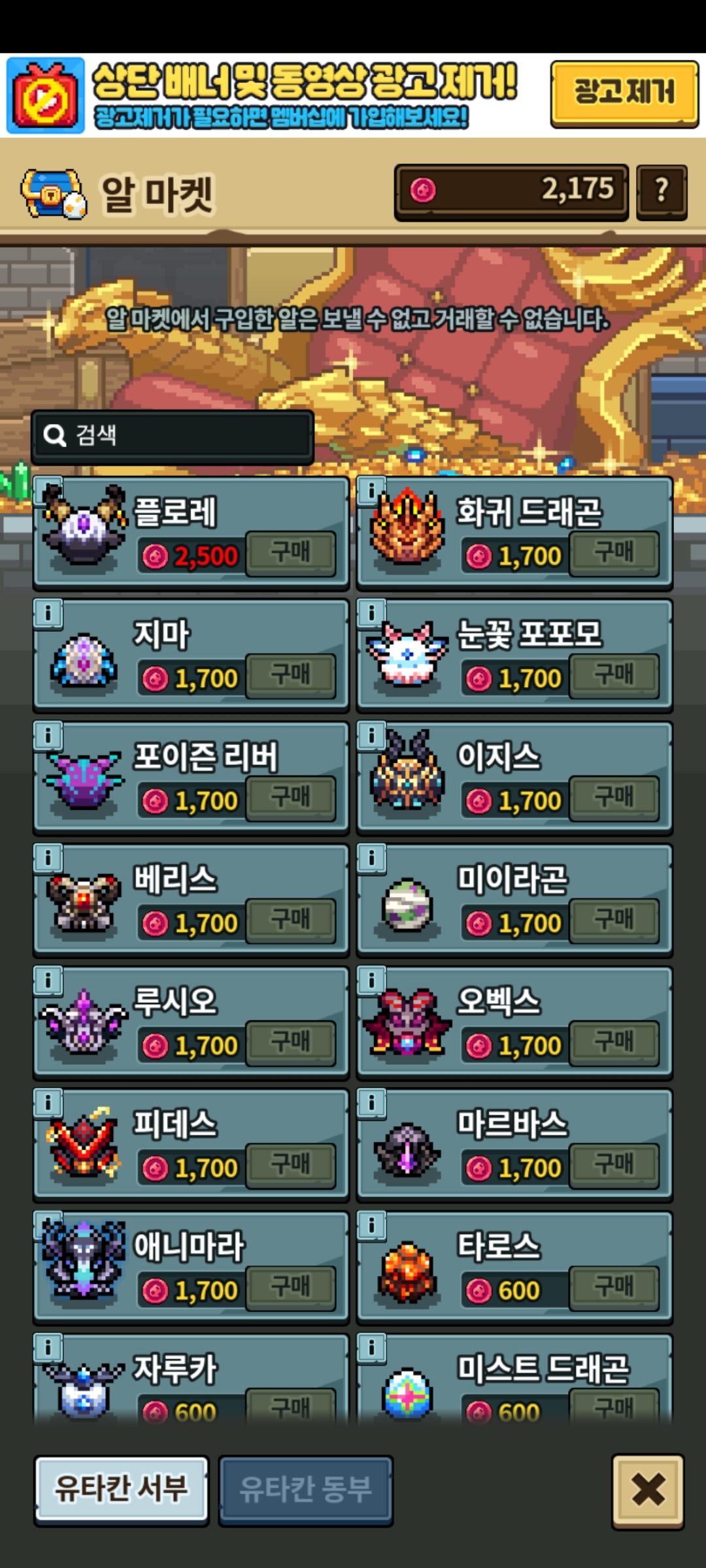Tap the 검색 search field
The image size is (706, 1568).
click(173, 436)
